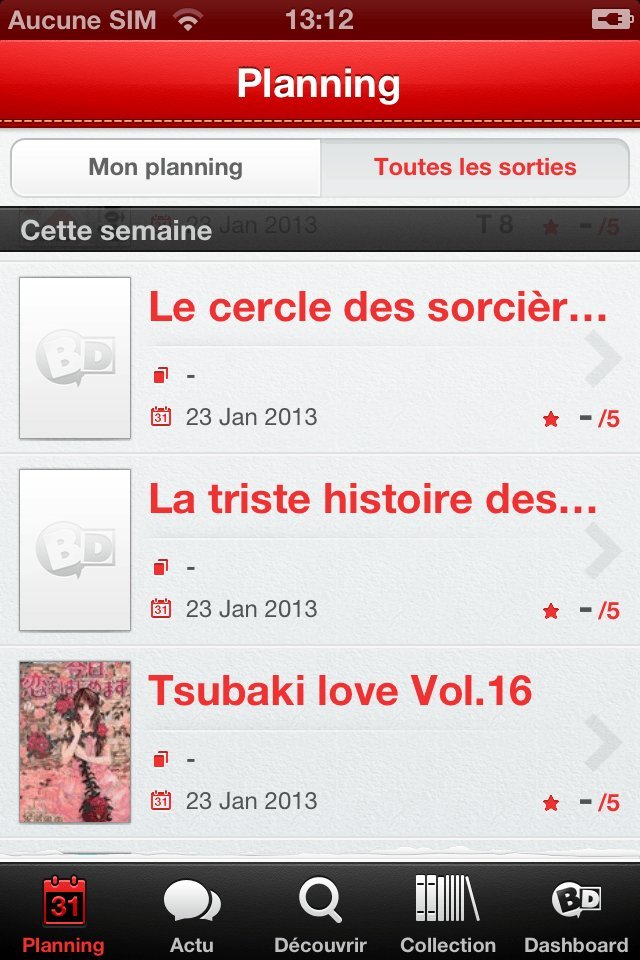The image size is (640, 960).
Task: Show the Collection tab
Action: click(x=448, y=913)
